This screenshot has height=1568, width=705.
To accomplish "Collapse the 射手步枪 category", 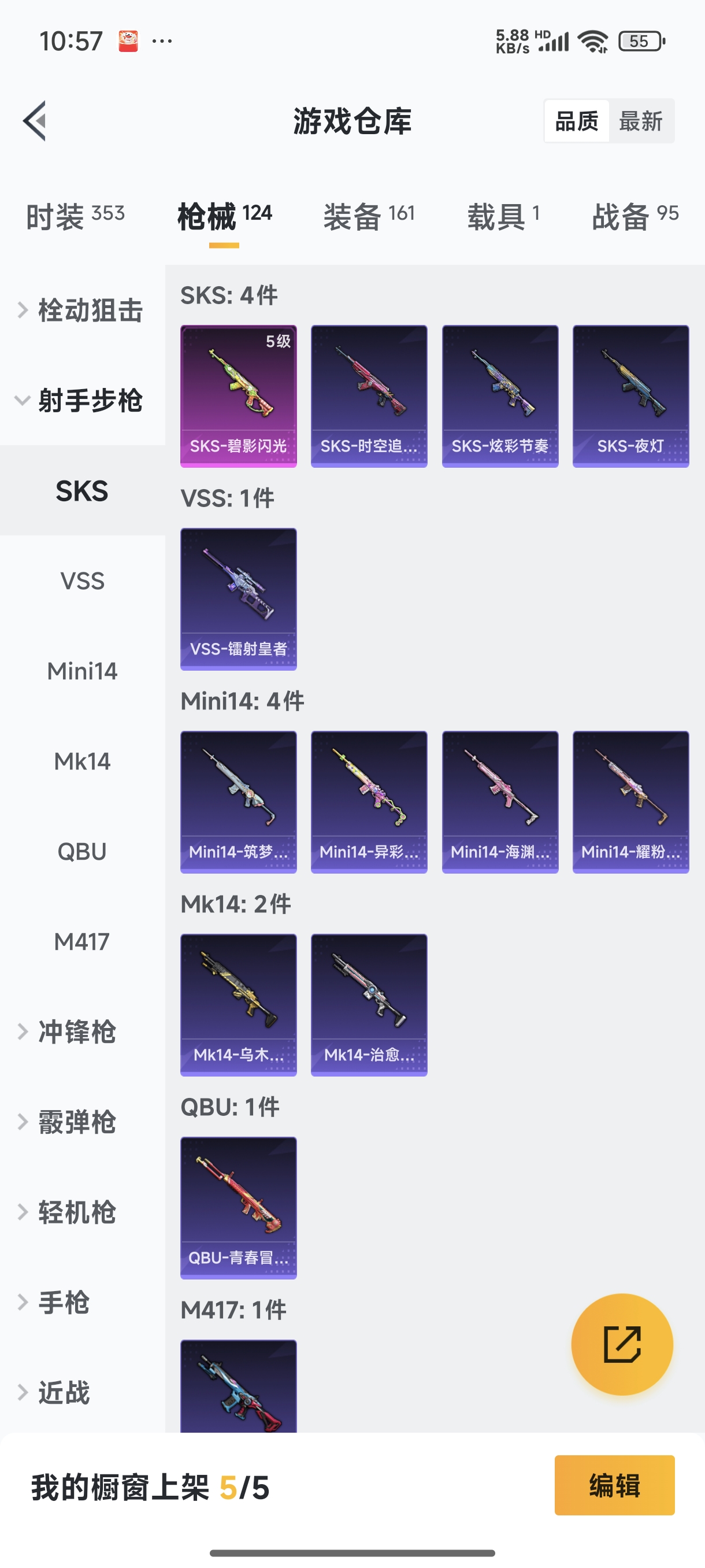I will 82,401.
